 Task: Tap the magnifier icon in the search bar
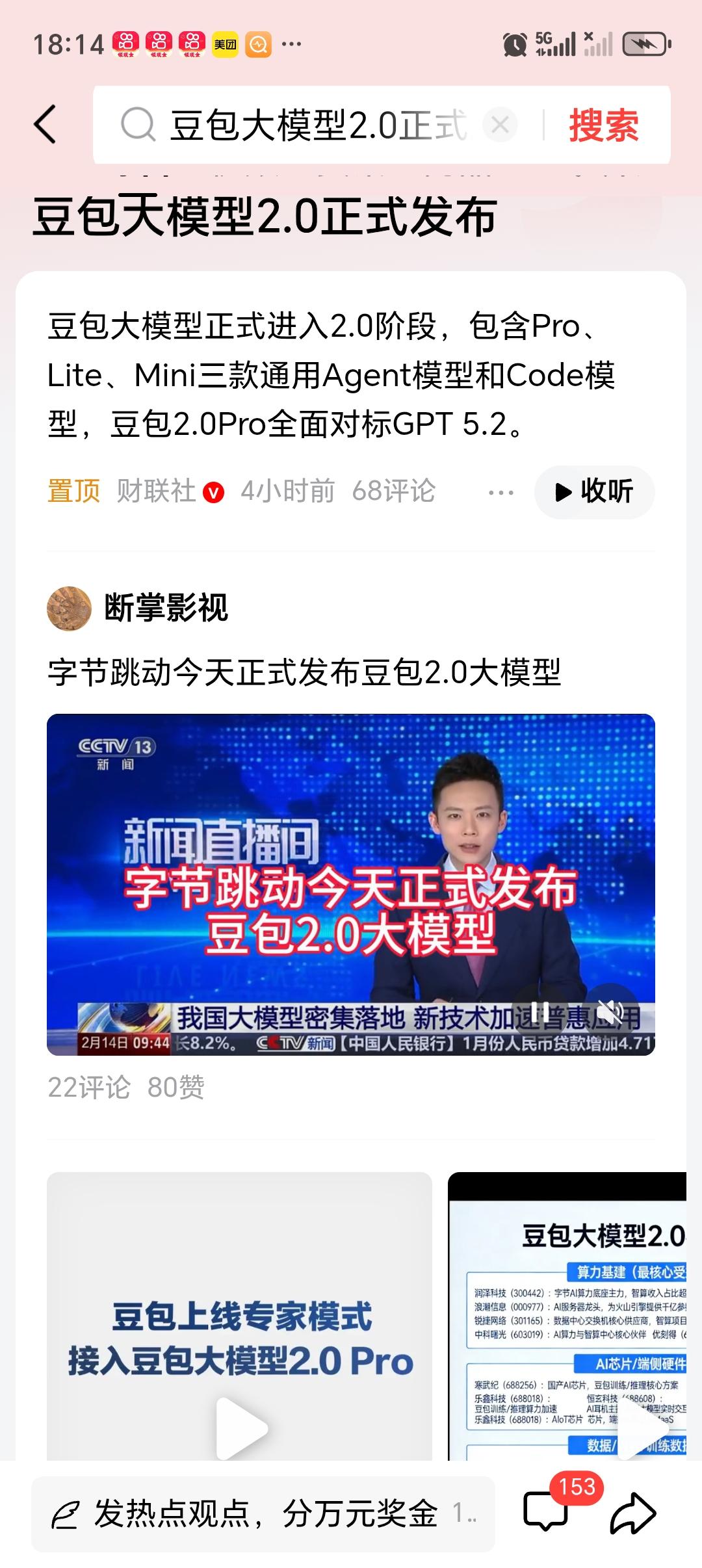(137, 125)
